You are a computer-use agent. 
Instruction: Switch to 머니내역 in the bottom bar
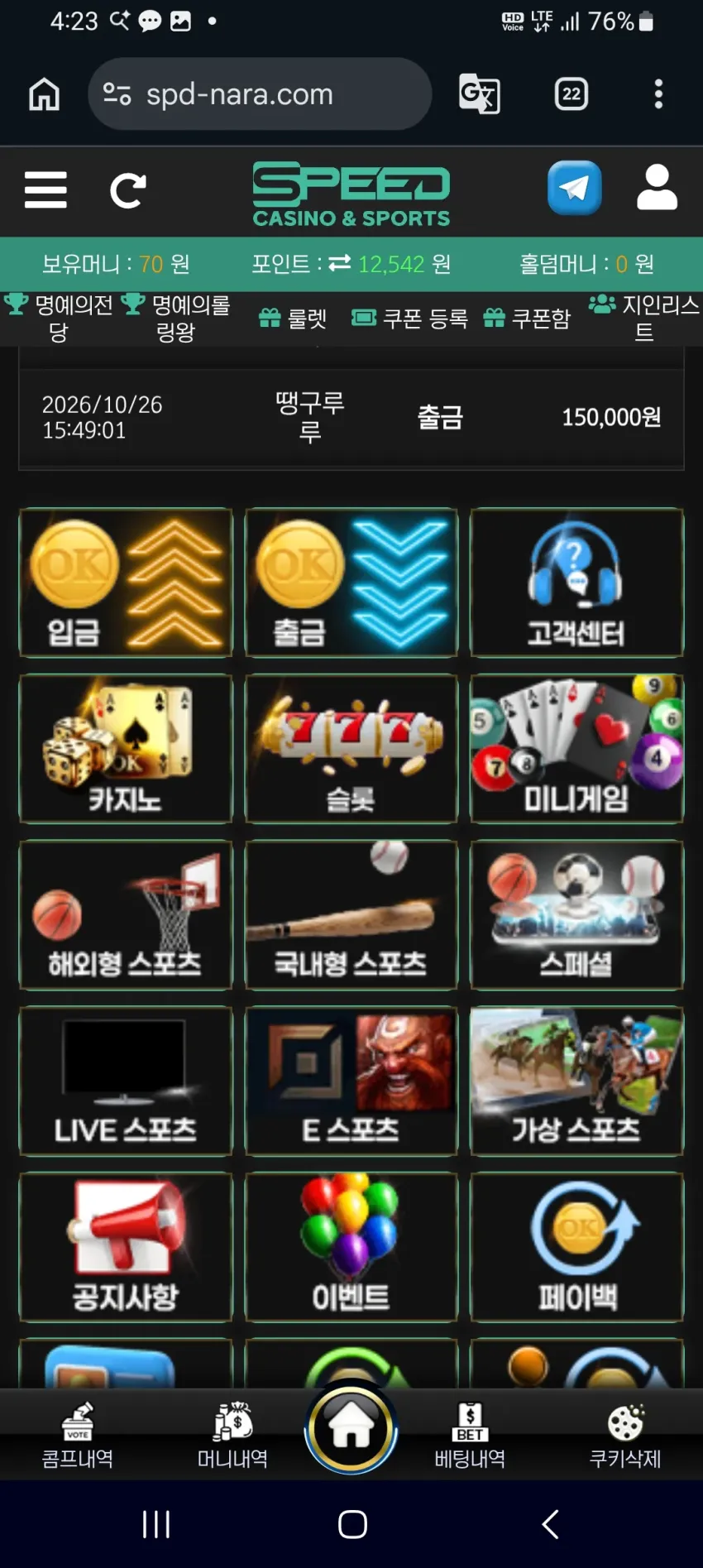click(232, 1435)
